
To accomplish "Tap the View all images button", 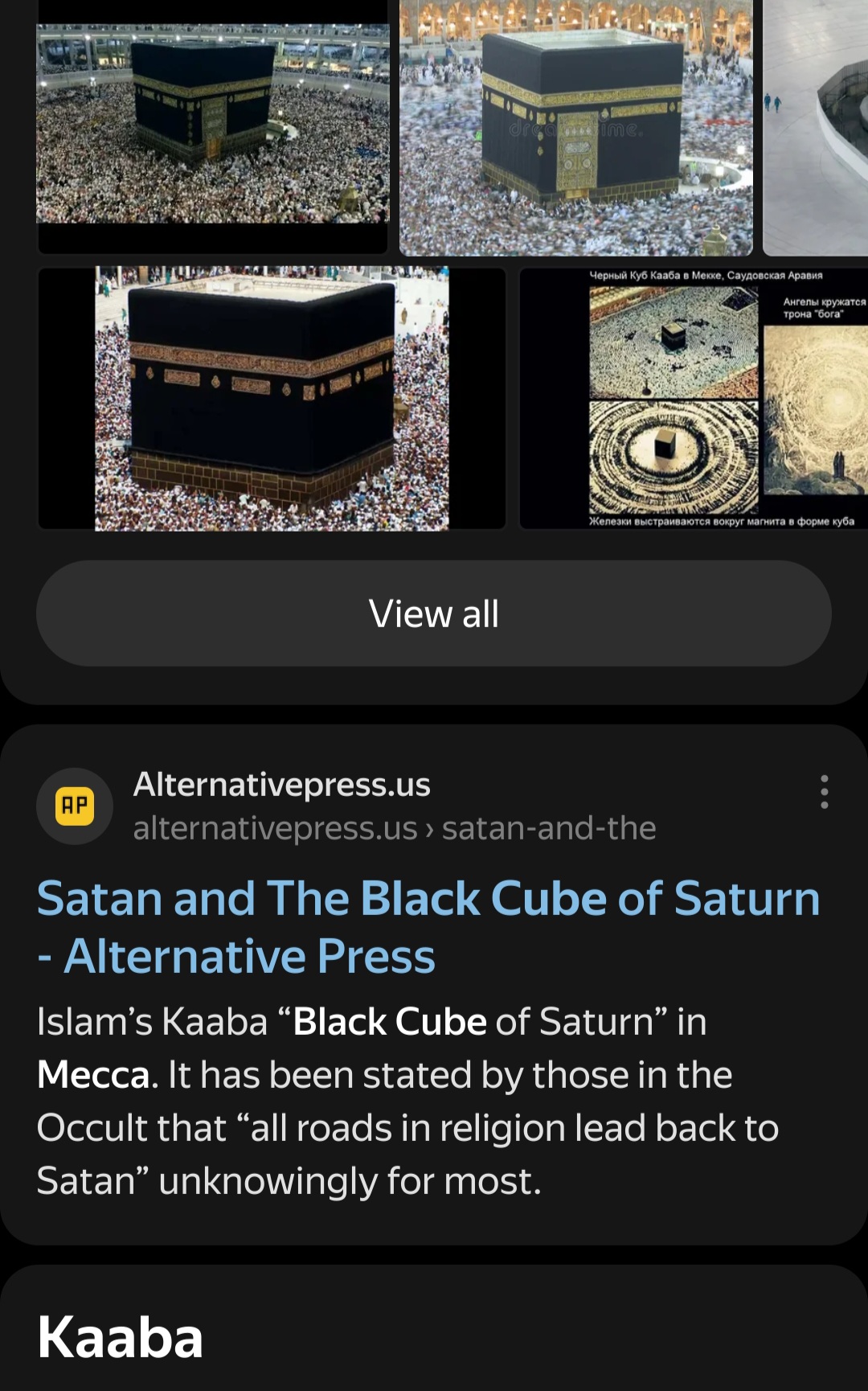I will [434, 613].
